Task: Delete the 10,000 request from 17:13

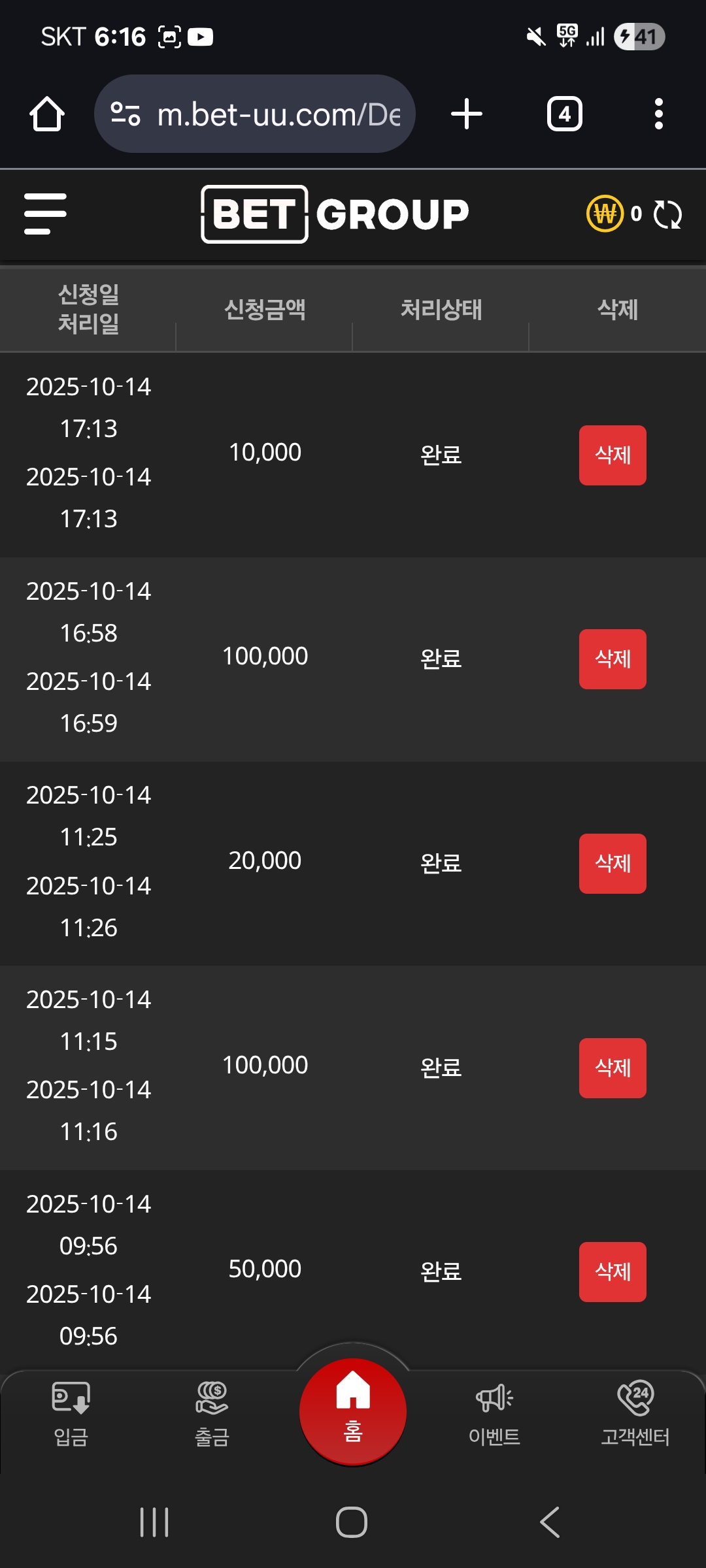Action: [613, 455]
